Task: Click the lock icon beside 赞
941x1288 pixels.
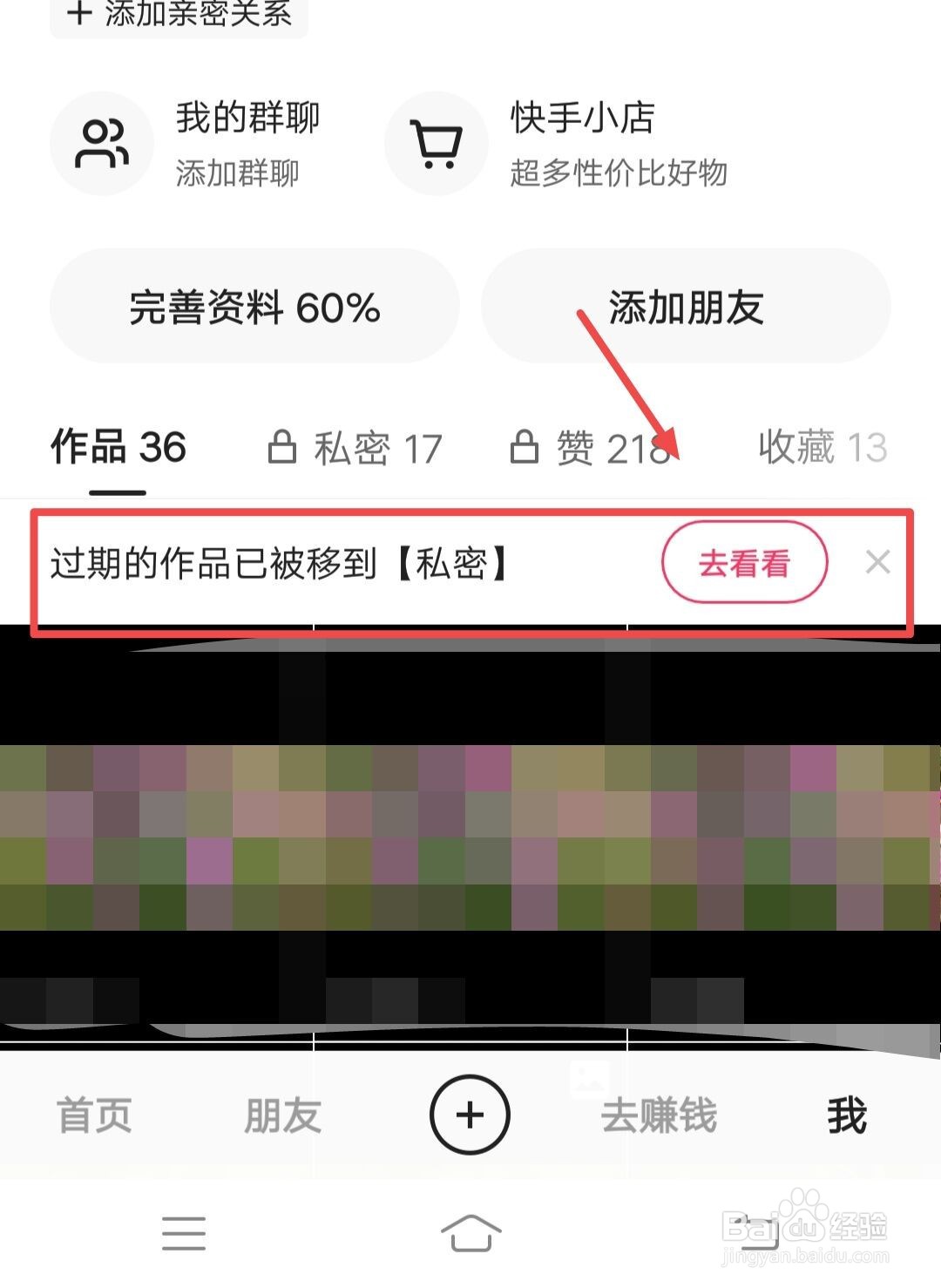Action: [x=526, y=446]
